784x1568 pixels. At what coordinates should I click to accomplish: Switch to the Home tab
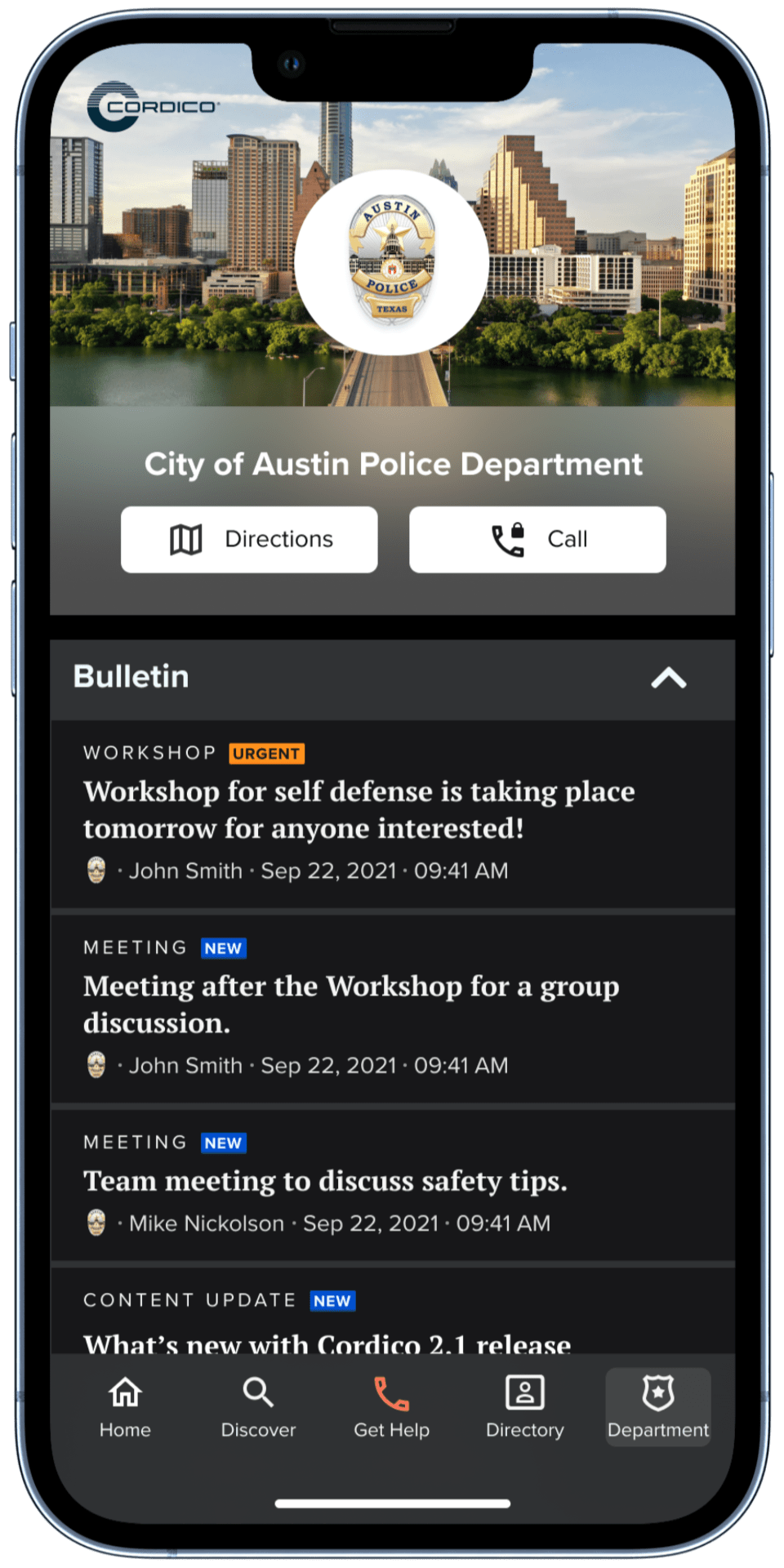click(125, 1407)
